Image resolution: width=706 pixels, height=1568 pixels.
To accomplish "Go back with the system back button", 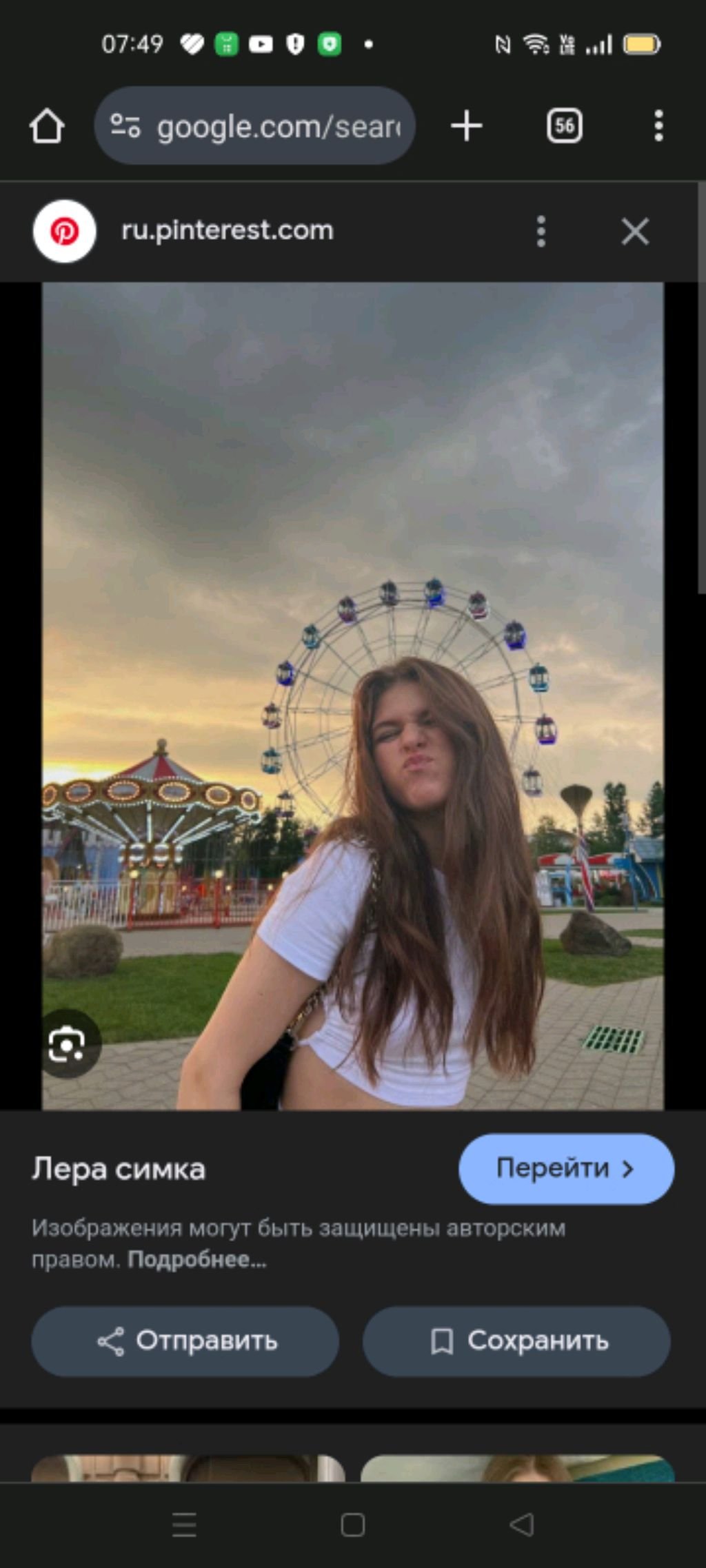I will [522, 1525].
